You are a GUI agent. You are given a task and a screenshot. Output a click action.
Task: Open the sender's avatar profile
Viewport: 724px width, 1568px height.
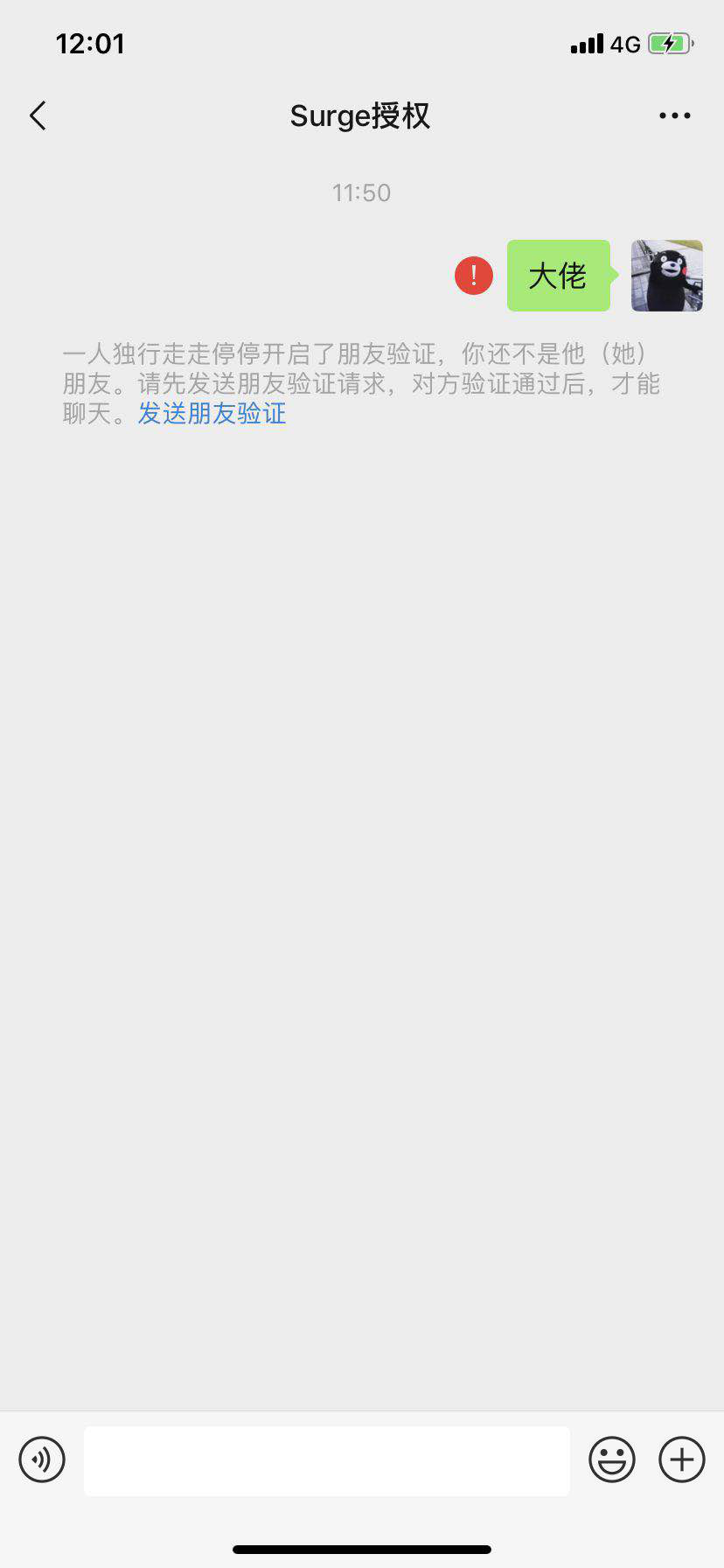[667, 276]
